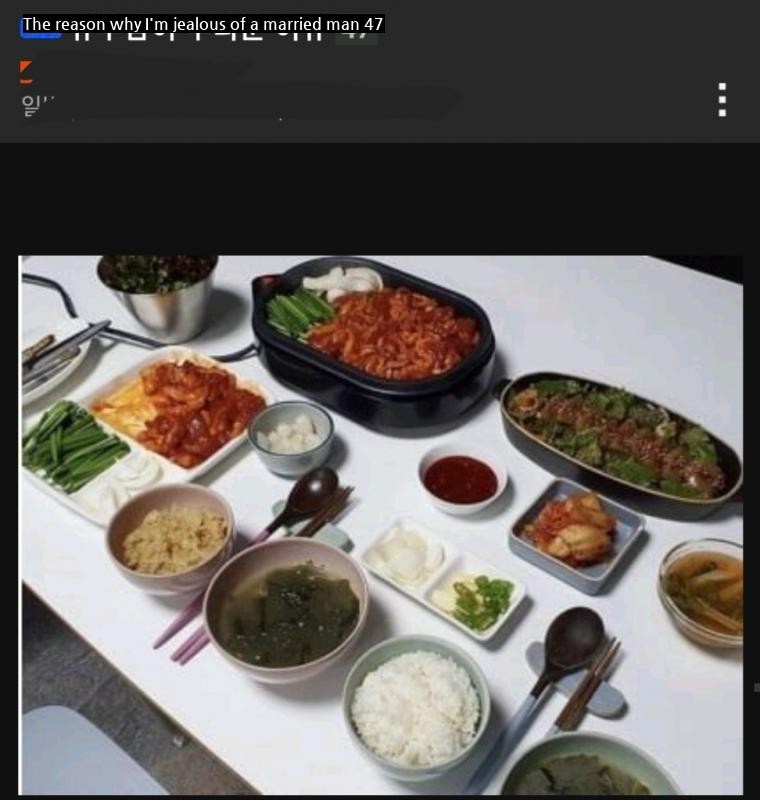Open the three-dot overflow menu
The height and width of the screenshot is (800, 760).
(x=722, y=99)
